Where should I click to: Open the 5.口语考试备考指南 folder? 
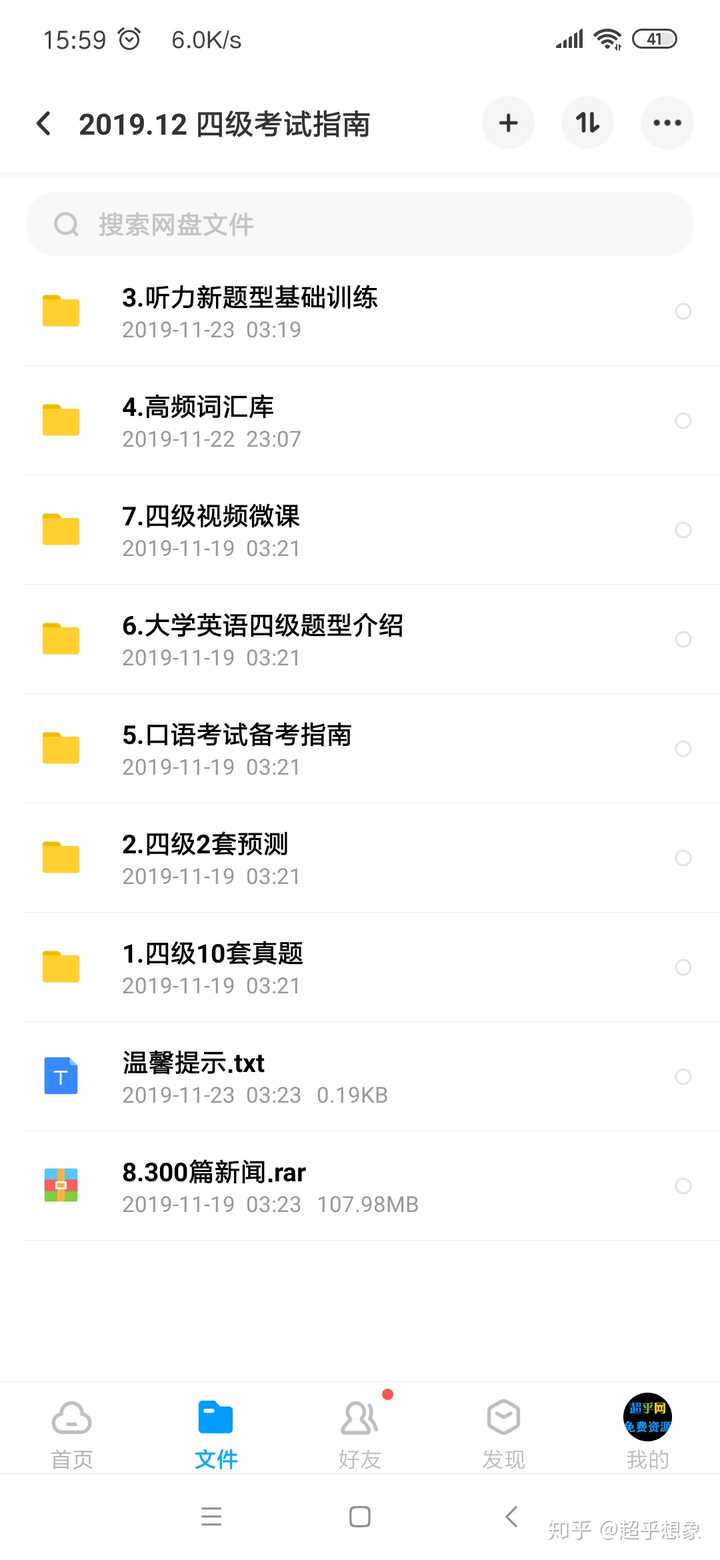coord(300,748)
